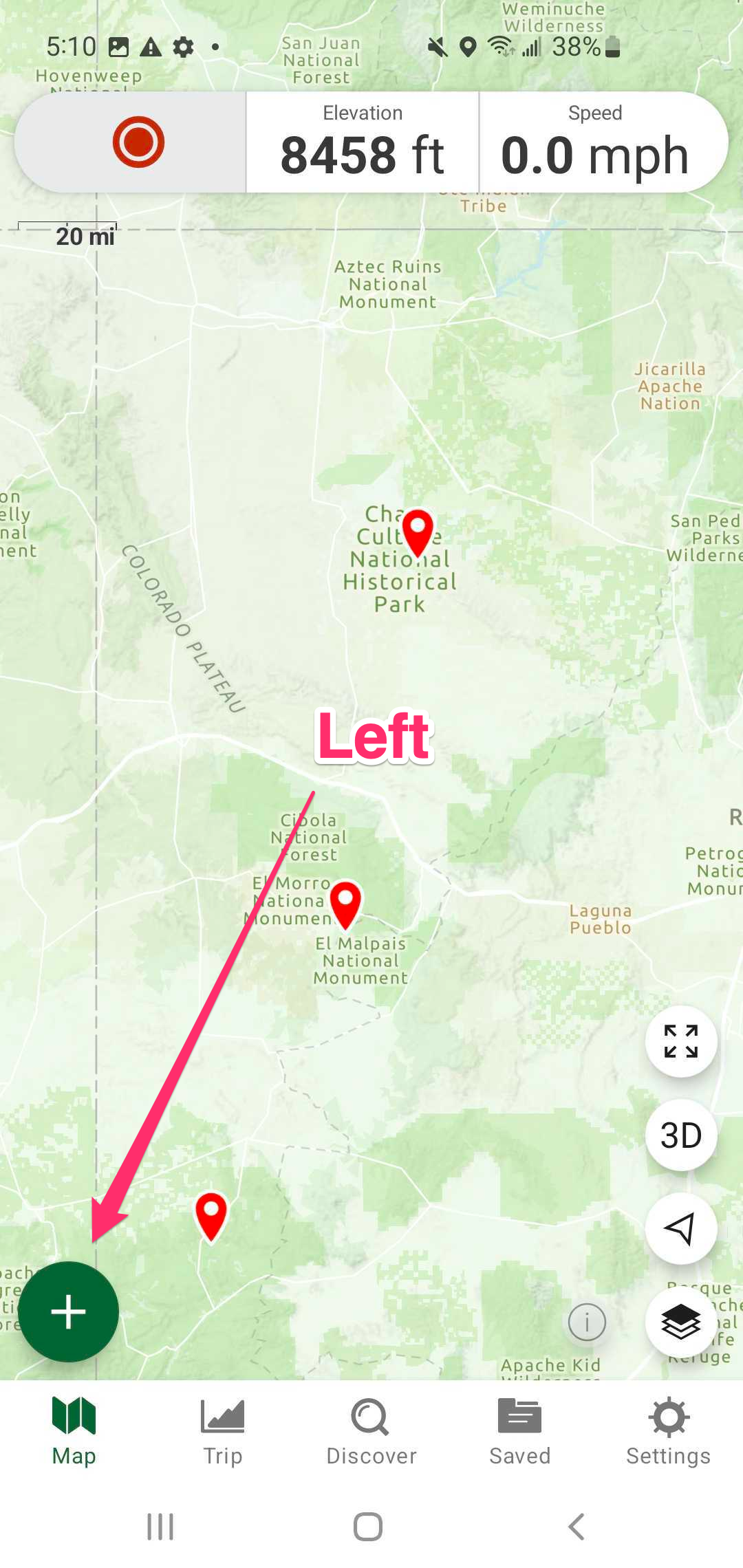Open the map layers menu
The height and width of the screenshot is (1568, 743).
click(680, 1321)
